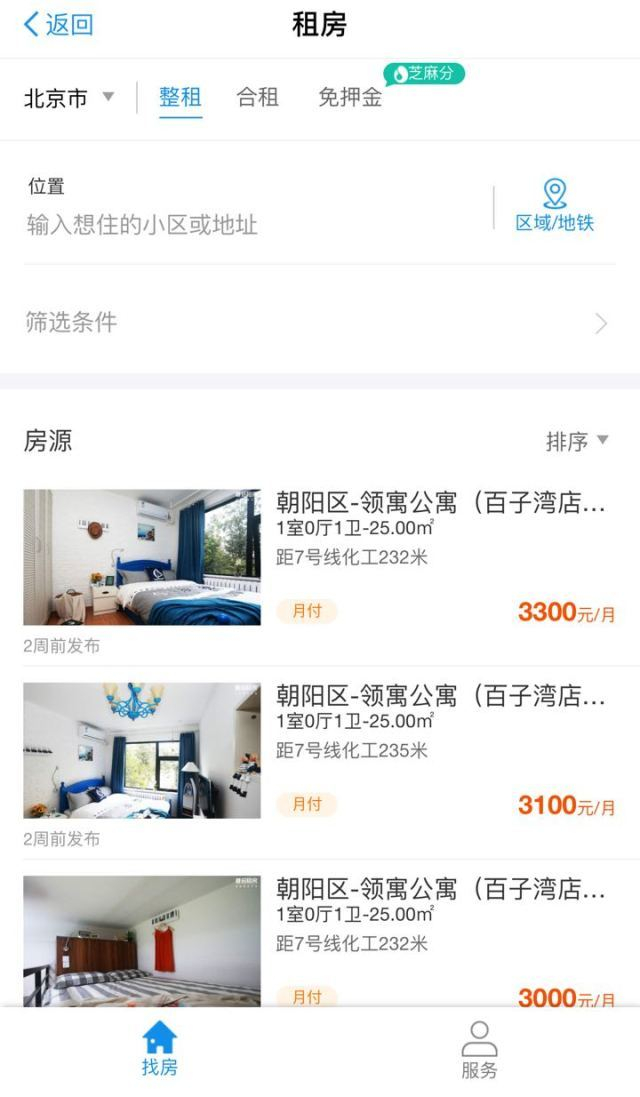The height and width of the screenshot is (1097, 640).
Task: Open the 排序 sort dropdown
Action: click(577, 441)
